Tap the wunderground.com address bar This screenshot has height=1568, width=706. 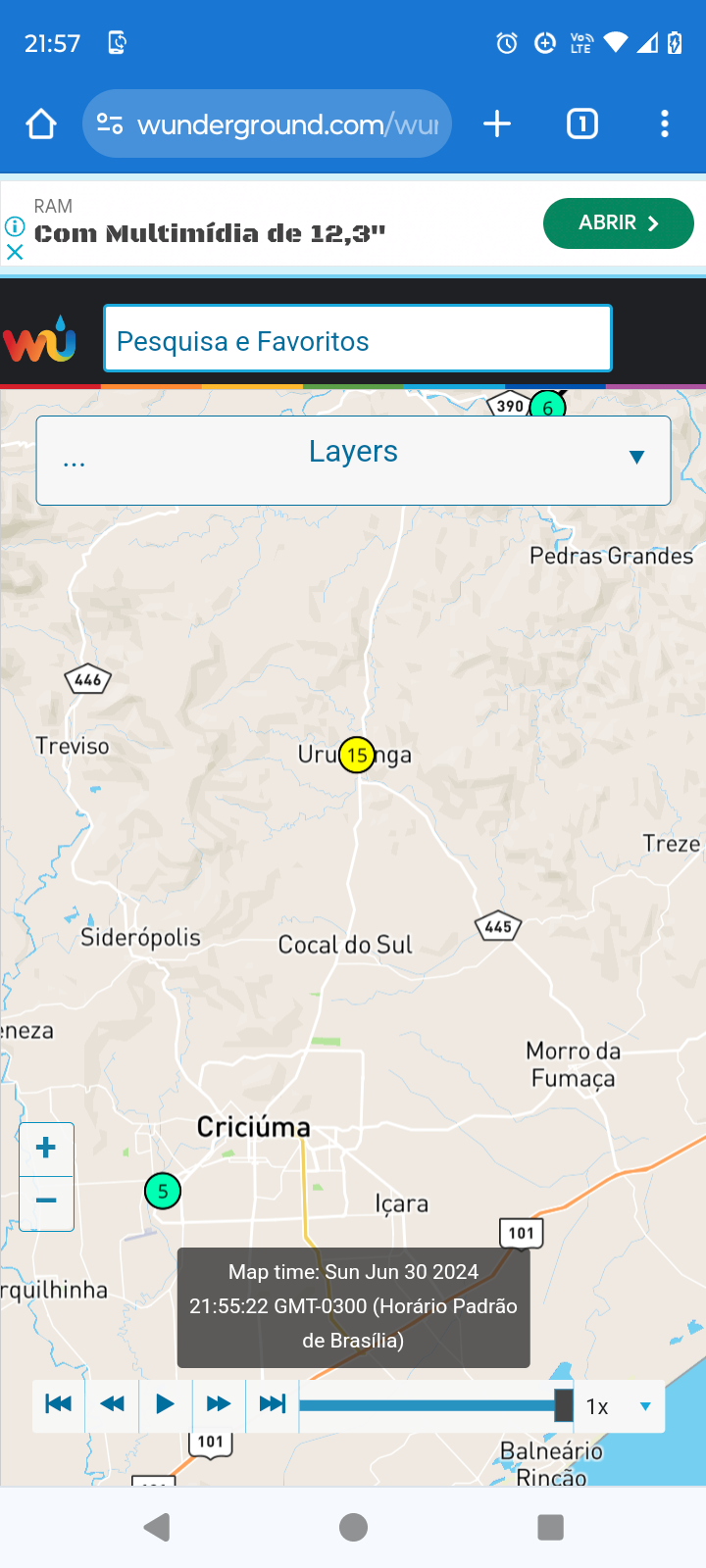point(267,124)
